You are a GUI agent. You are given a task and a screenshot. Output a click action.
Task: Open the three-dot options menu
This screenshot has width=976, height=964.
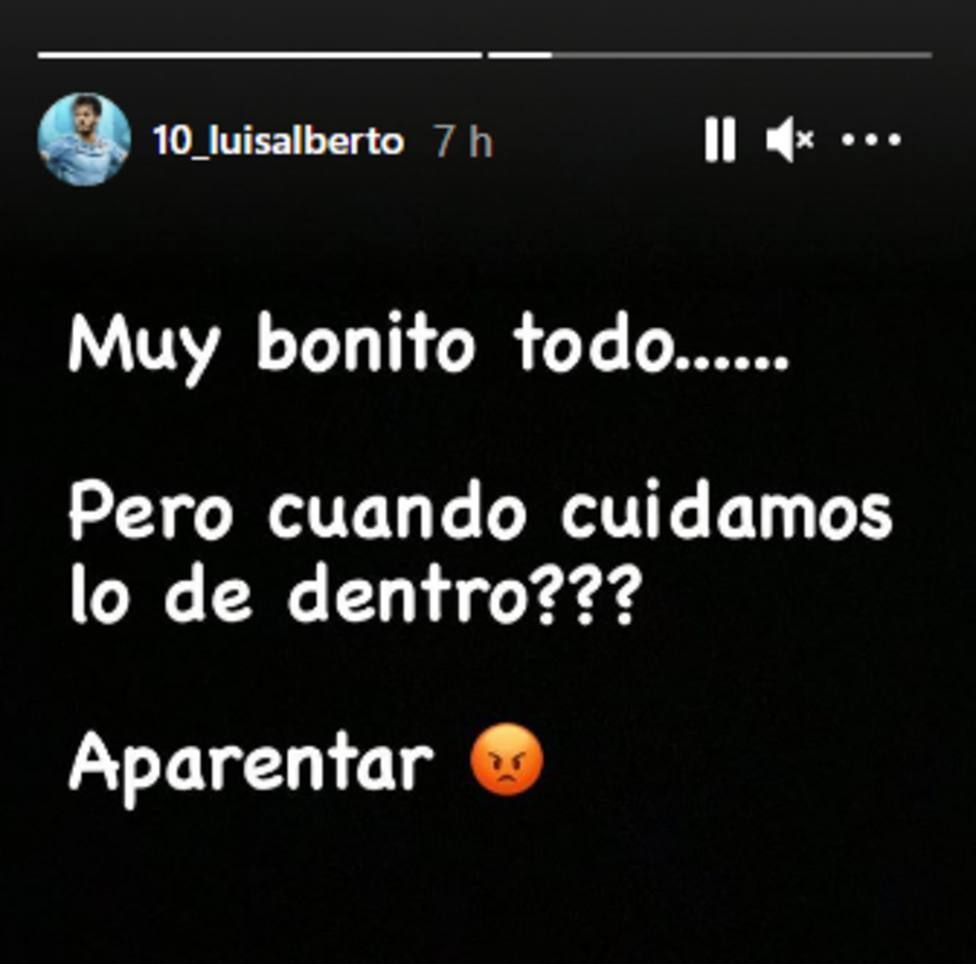(871, 140)
